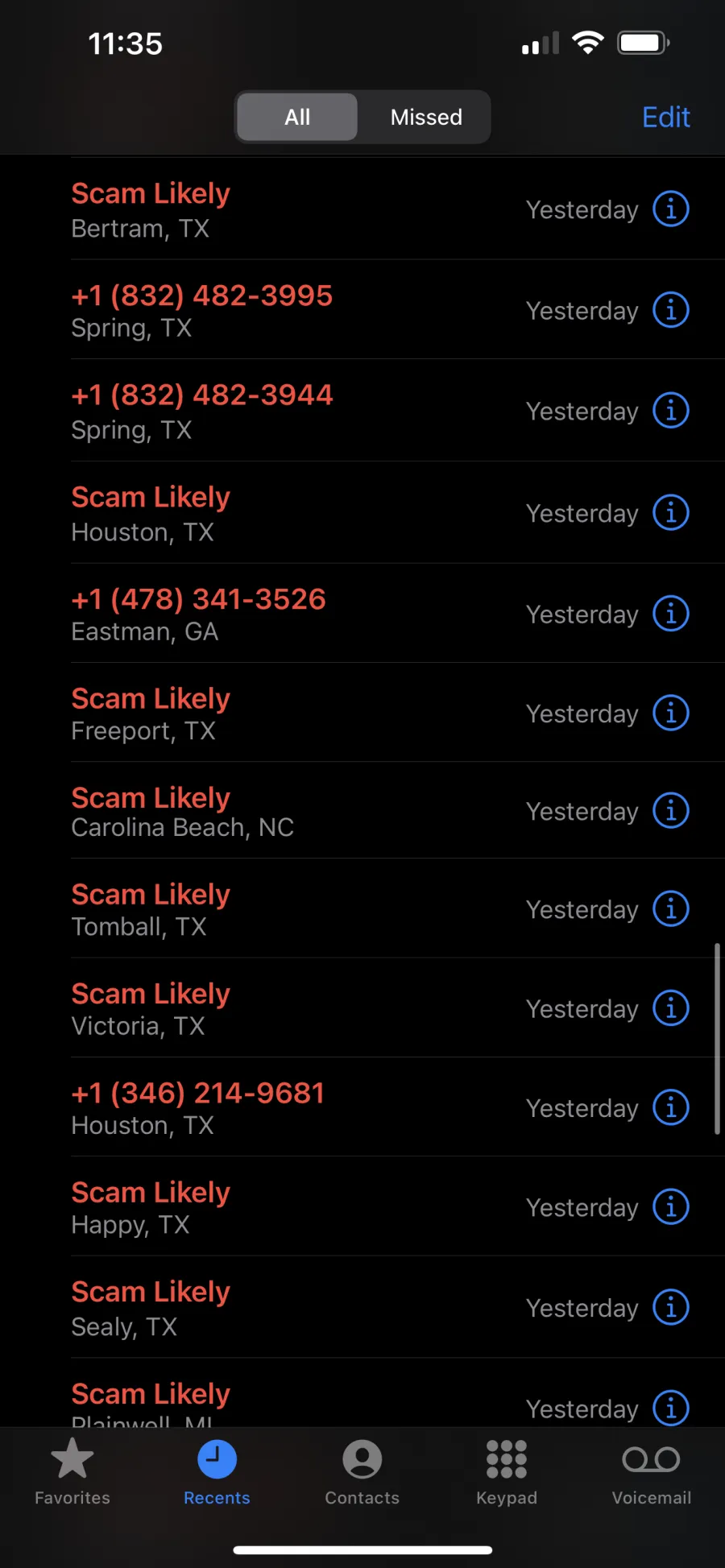Screen dimensions: 725x1568
Task: Tap the Houston, TX Scam Likely call
Action: (x=397, y=512)
